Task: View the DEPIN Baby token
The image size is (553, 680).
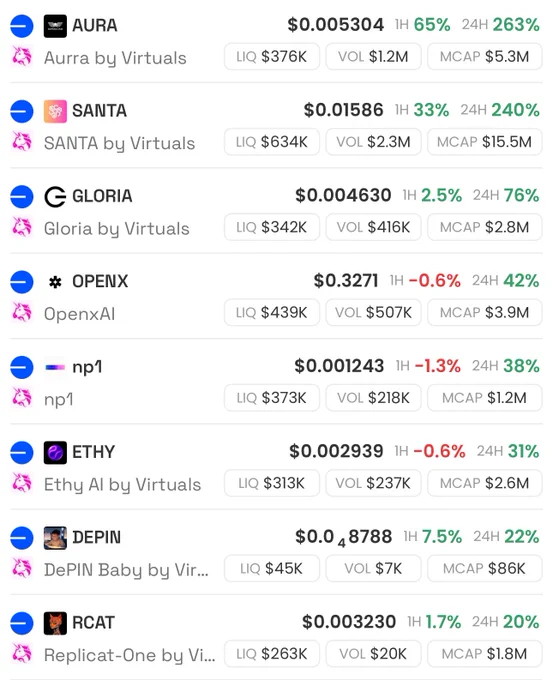Action: [276, 552]
